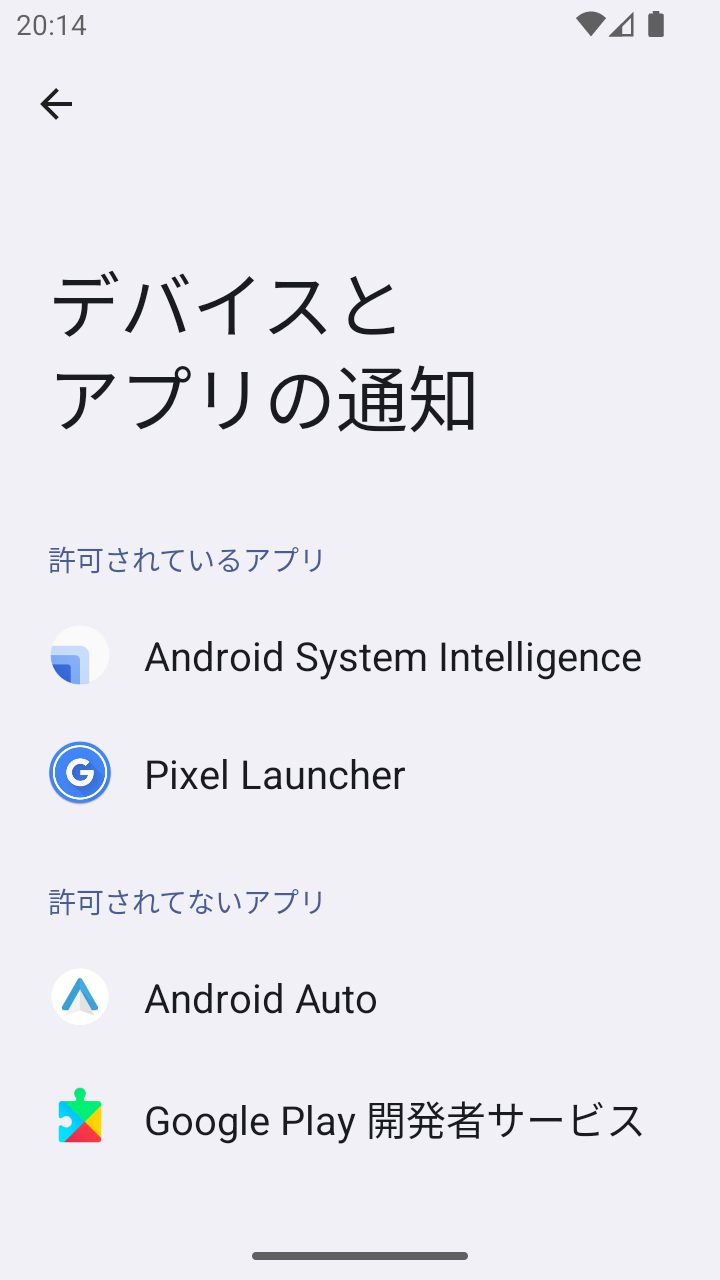This screenshot has height=1280, width=720.
Task: Tap the clock showing 20:14
Action: pyautogui.click(x=48, y=27)
